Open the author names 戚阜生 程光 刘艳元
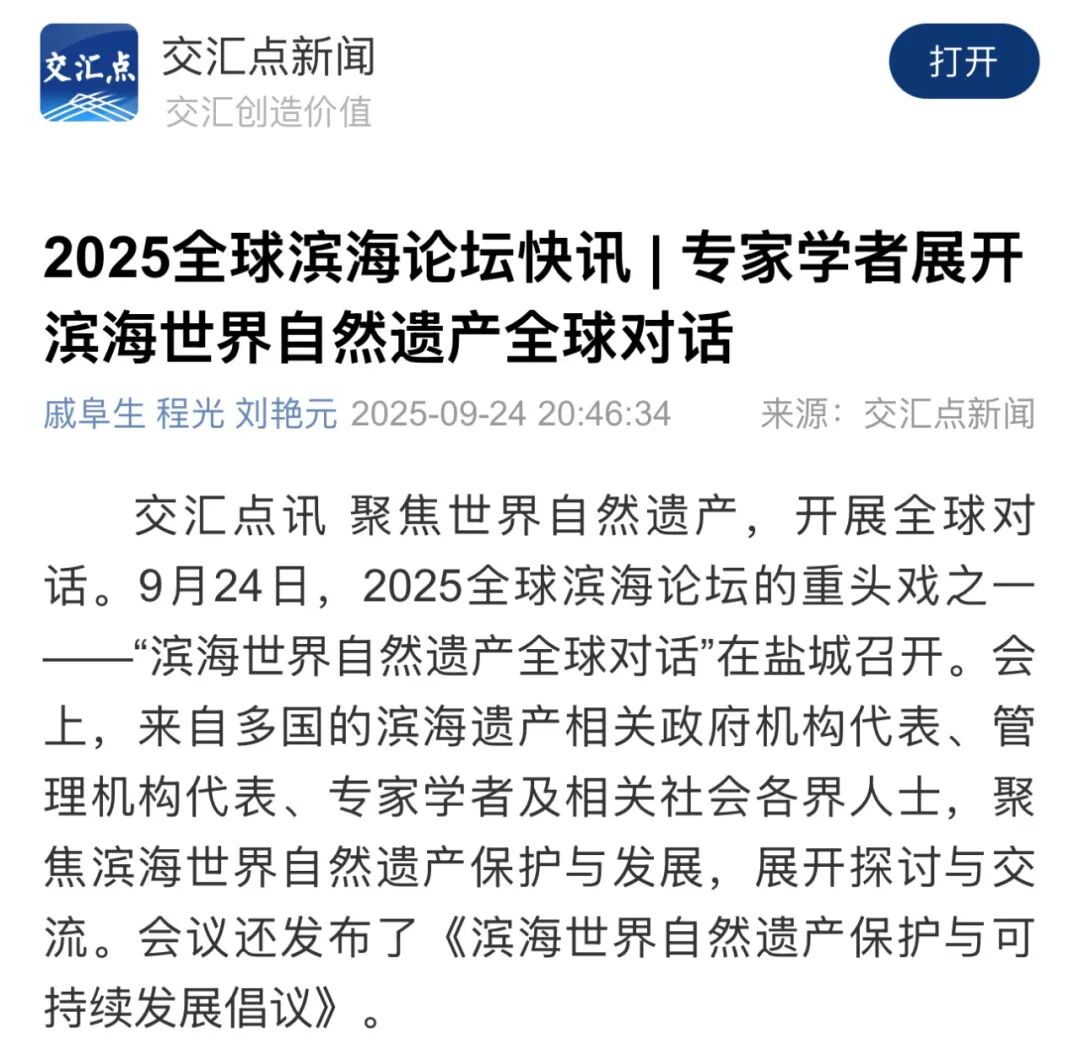Screen dimensions: 1080x1055 click(x=190, y=414)
